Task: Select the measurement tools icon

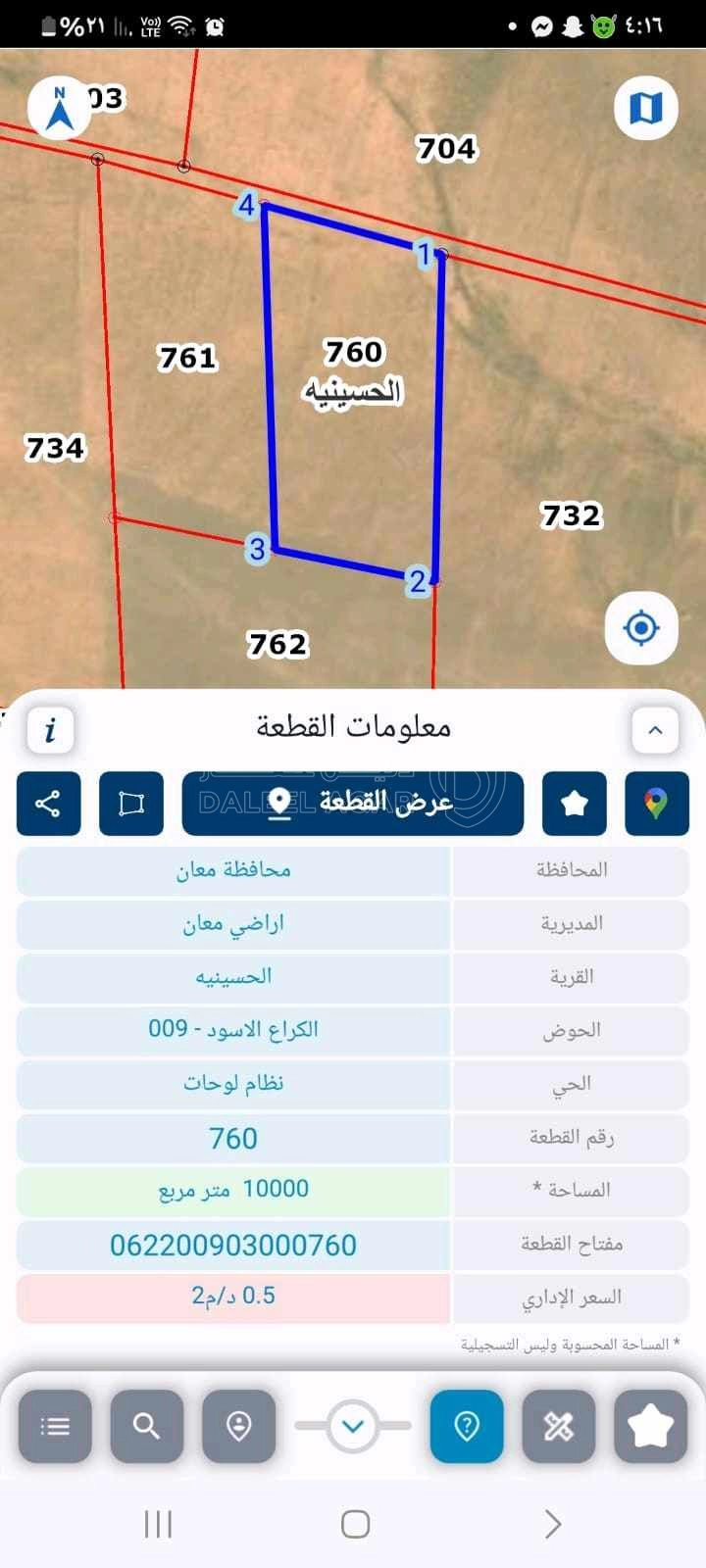Action: pyautogui.click(x=559, y=1427)
